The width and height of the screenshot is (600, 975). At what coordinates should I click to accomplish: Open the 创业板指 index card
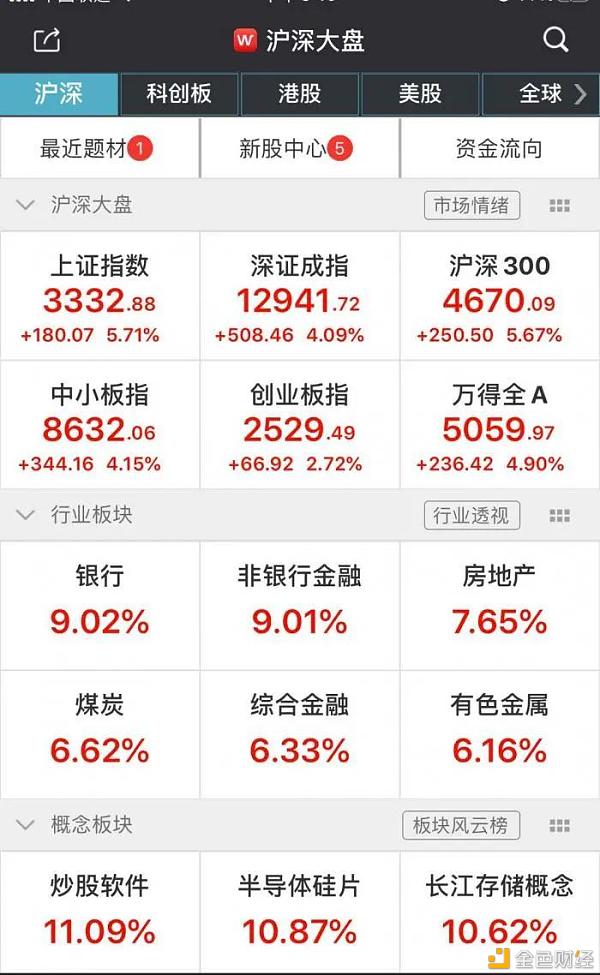tap(300, 425)
